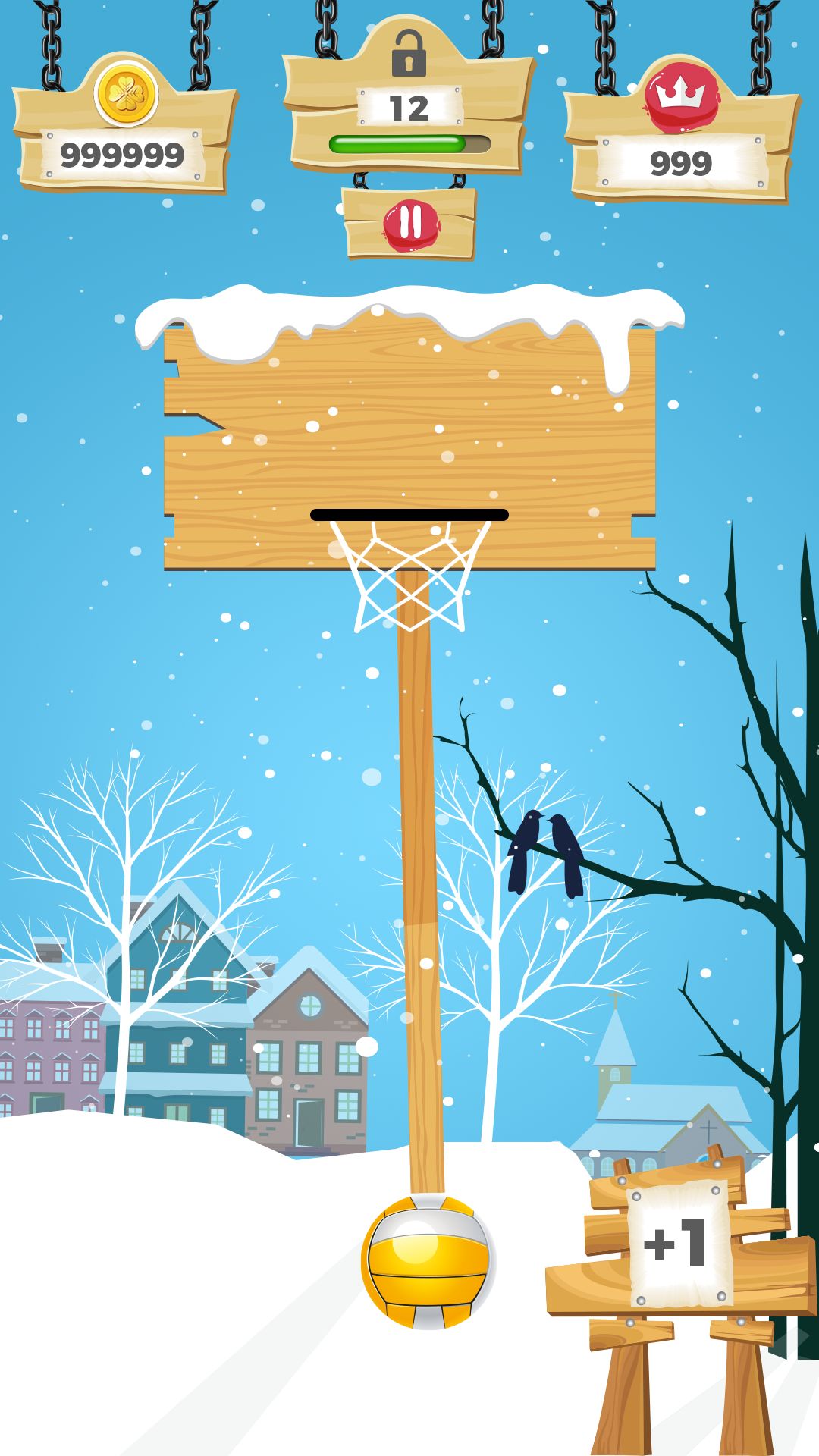
Task: Pause the game with the red button
Action: [410, 224]
